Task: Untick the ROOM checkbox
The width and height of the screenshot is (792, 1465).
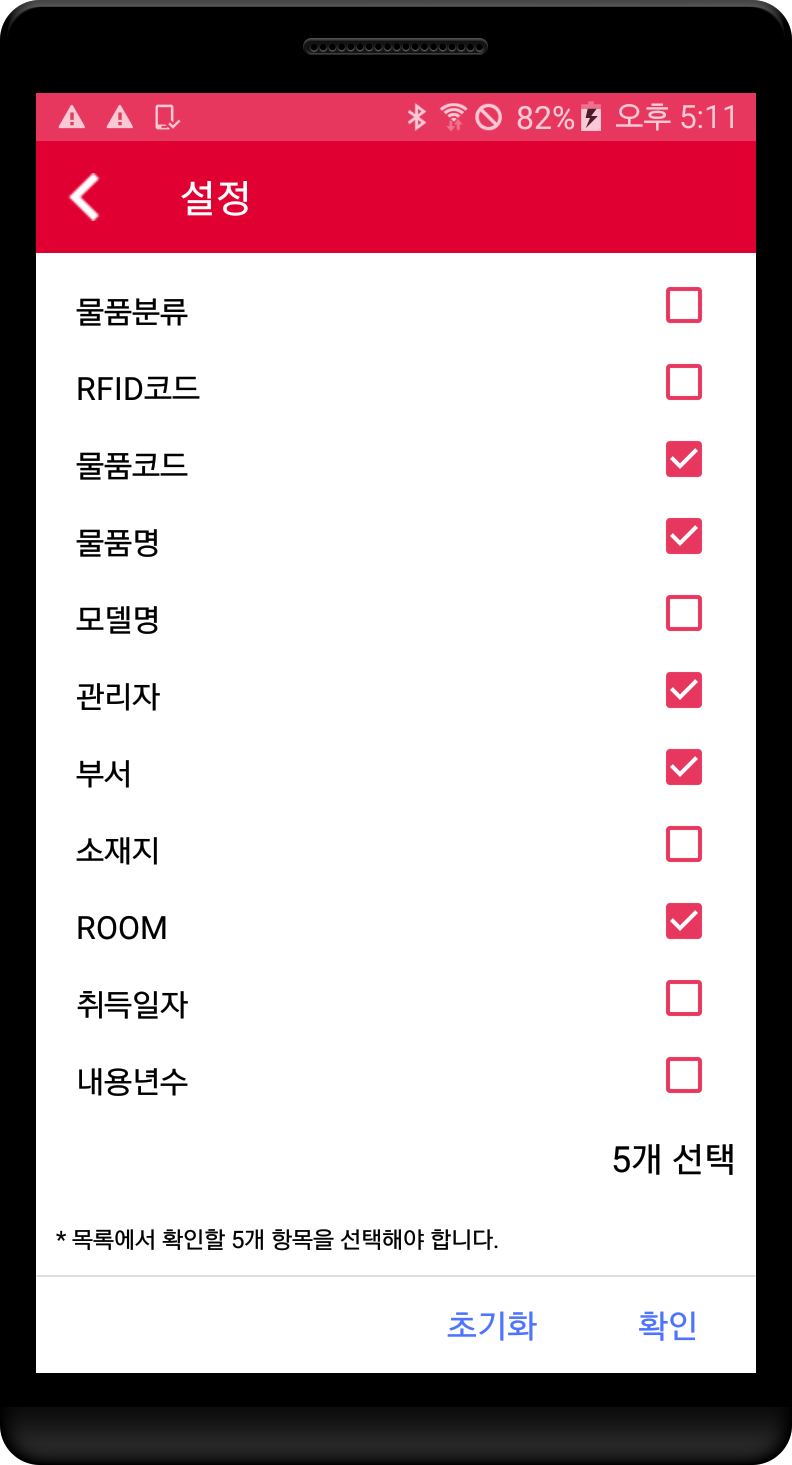Action: coord(684,921)
